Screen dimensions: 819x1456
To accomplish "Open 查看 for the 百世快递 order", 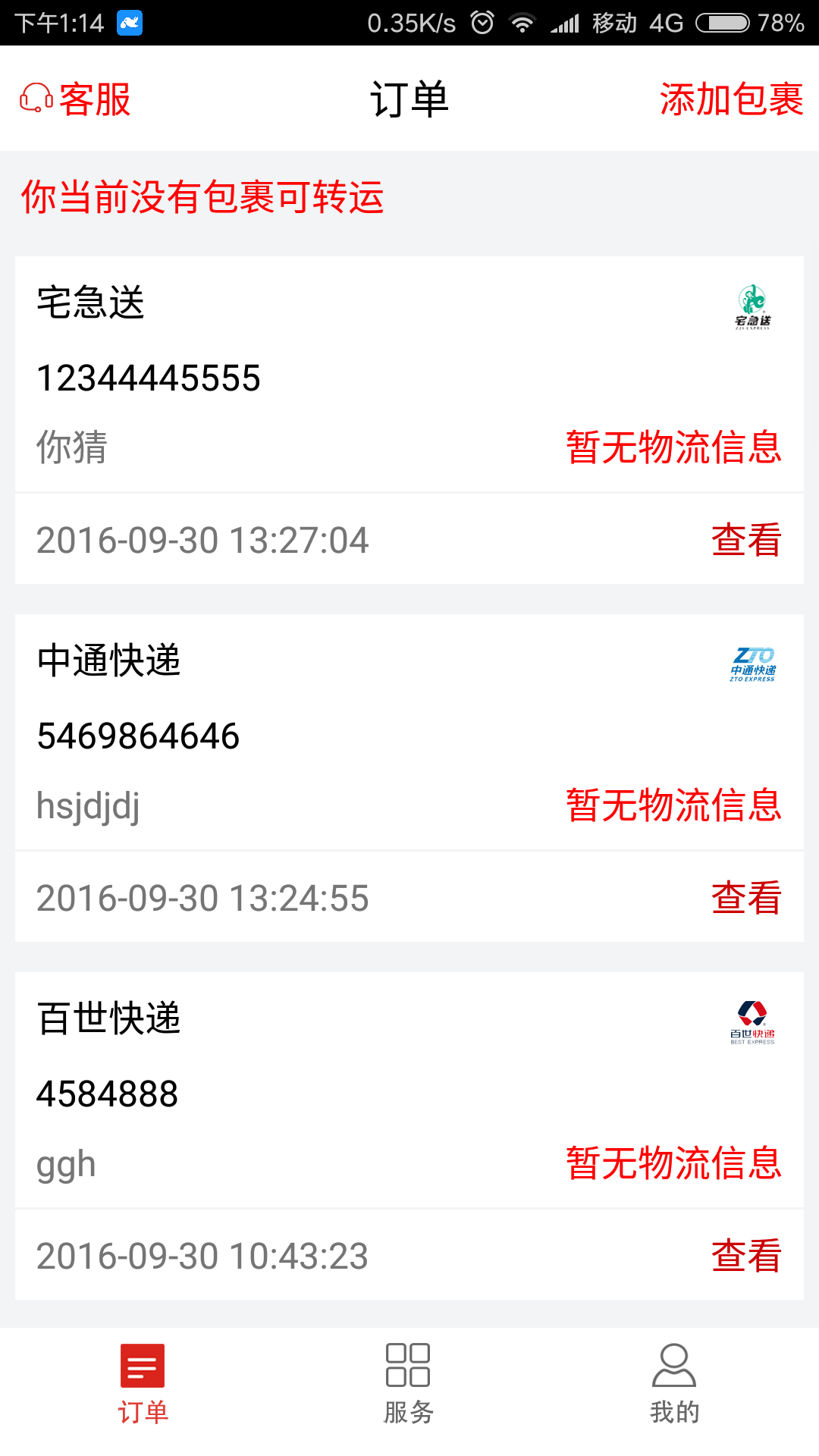I will pyautogui.click(x=745, y=1256).
